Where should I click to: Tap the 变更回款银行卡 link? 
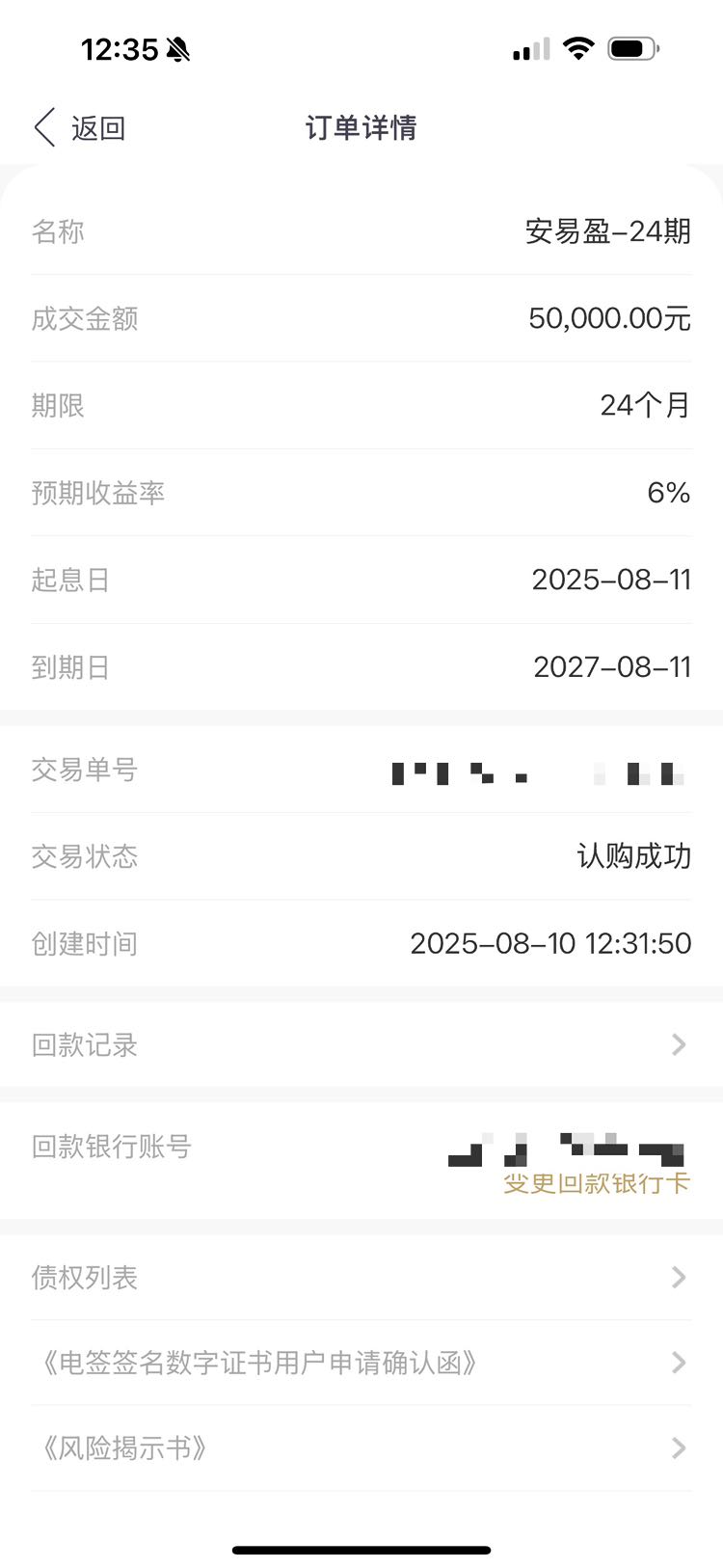pos(597,1183)
